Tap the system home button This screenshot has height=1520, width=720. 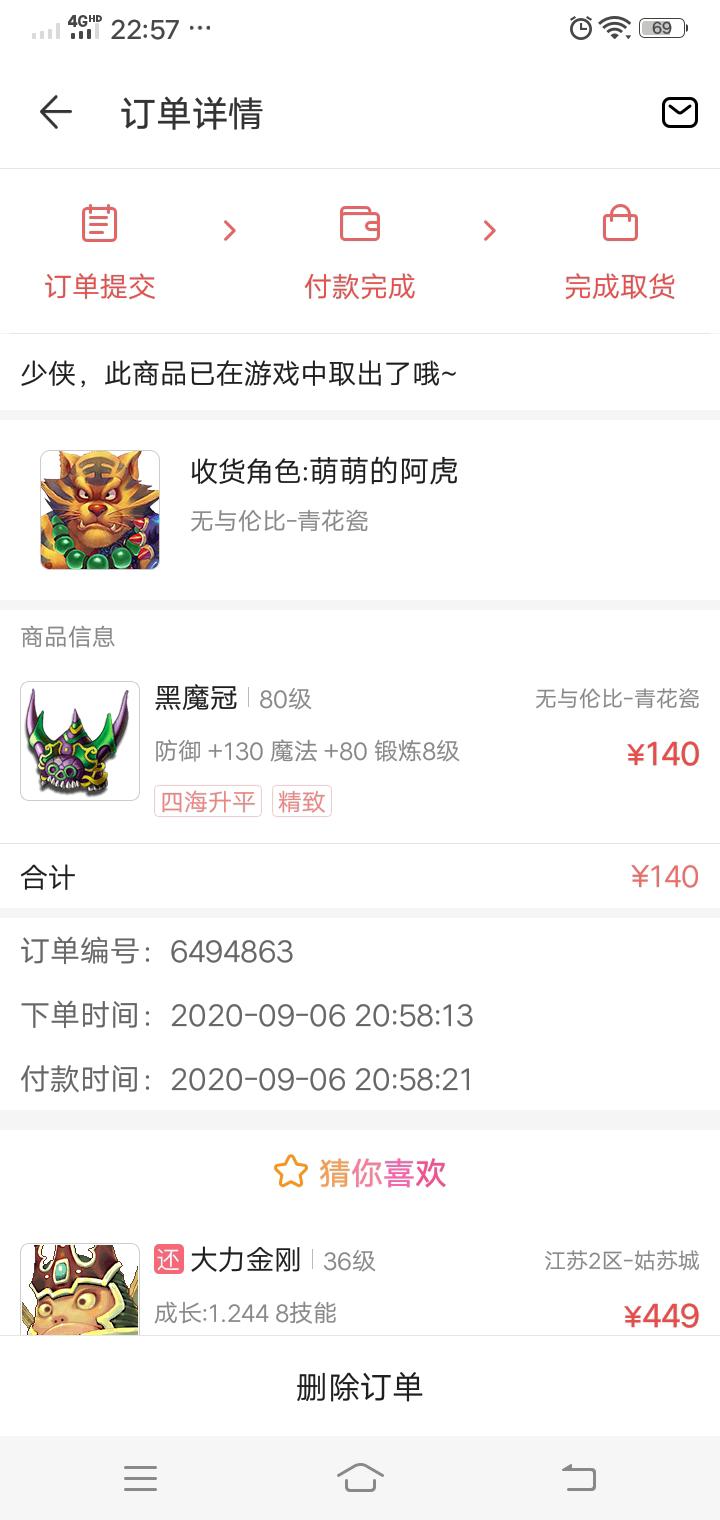pyautogui.click(x=360, y=1477)
